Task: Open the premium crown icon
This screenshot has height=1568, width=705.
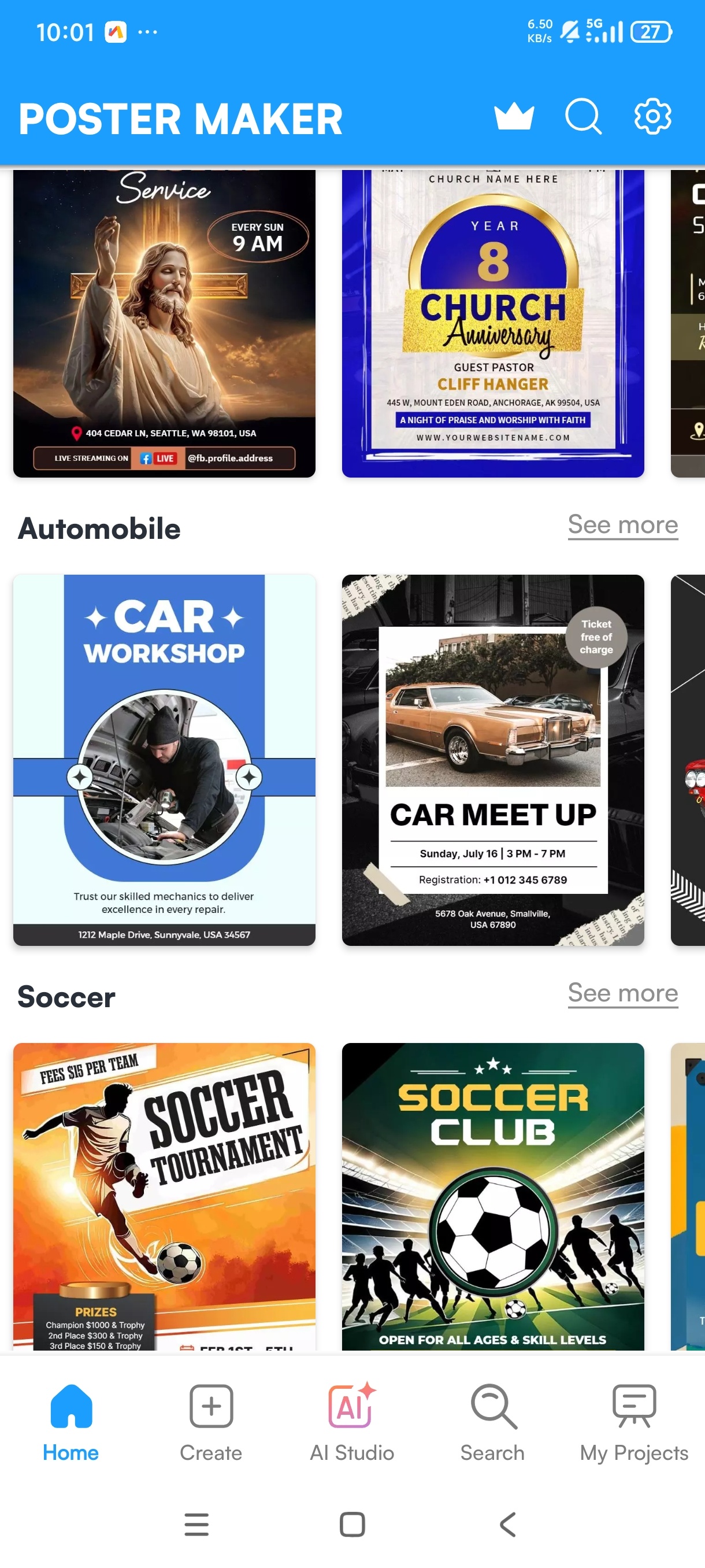Action: pyautogui.click(x=514, y=116)
